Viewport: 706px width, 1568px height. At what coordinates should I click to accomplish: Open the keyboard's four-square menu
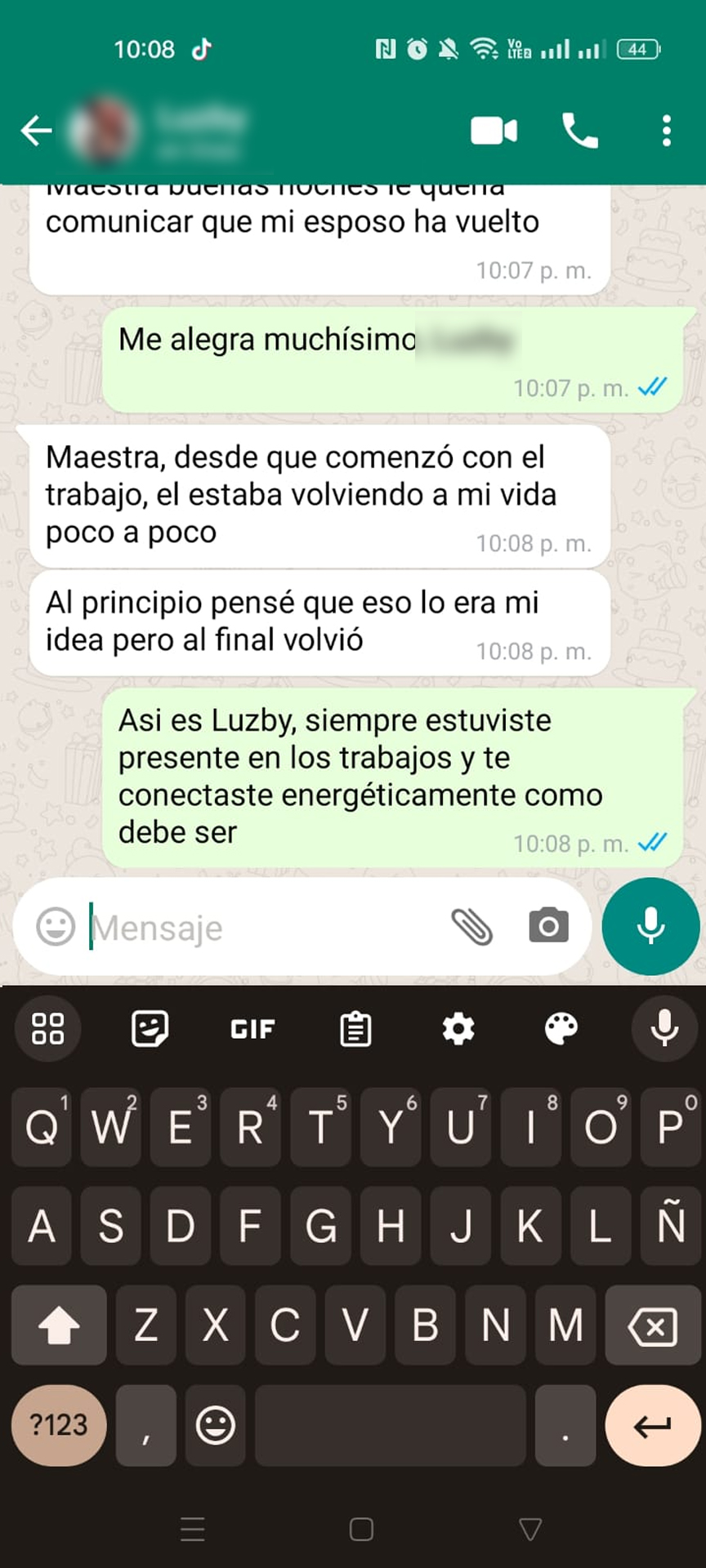click(x=47, y=1029)
